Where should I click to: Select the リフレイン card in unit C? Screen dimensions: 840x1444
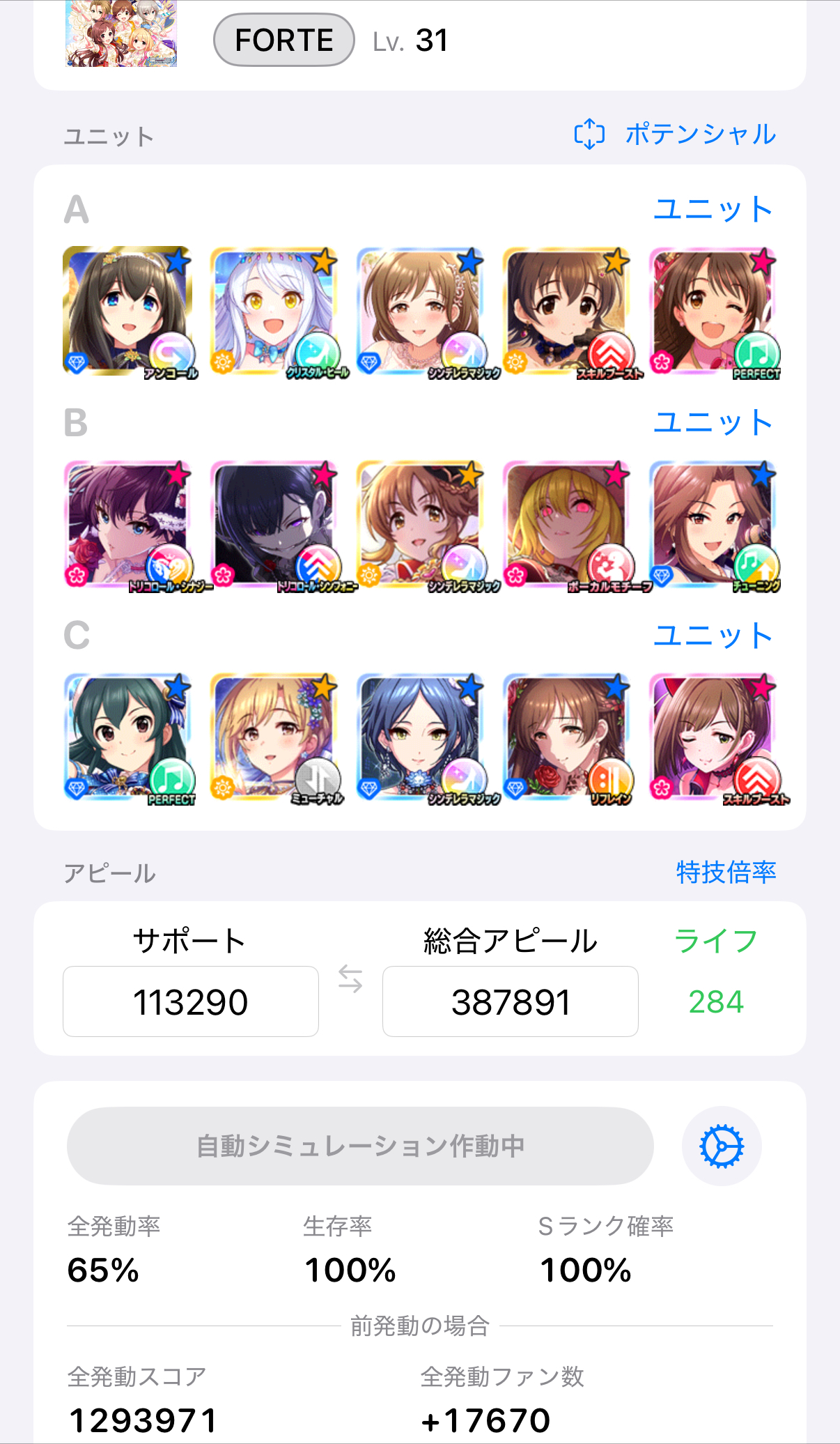click(567, 737)
